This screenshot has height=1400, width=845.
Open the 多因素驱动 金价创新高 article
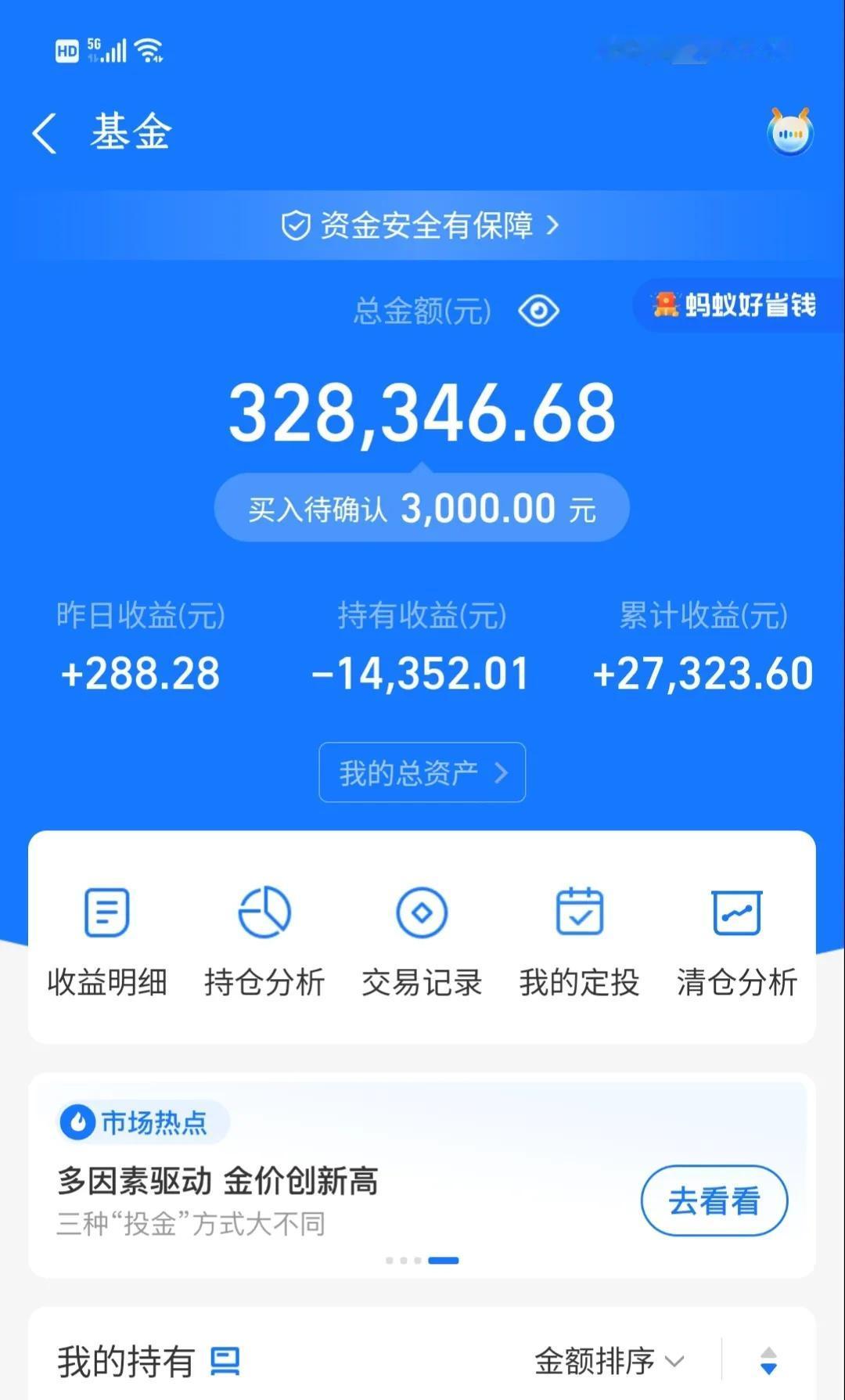pyautogui.click(x=218, y=1182)
